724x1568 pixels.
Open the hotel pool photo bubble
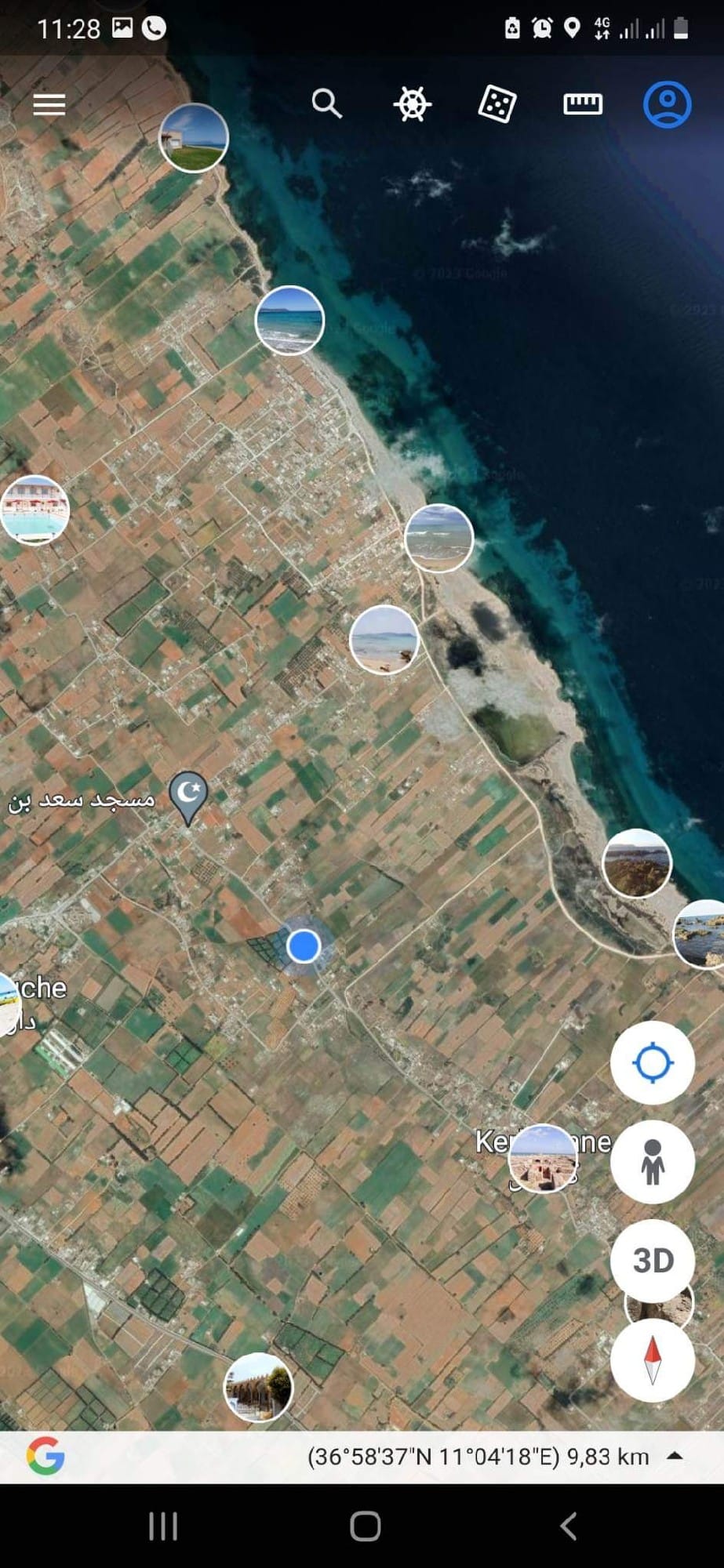click(35, 510)
